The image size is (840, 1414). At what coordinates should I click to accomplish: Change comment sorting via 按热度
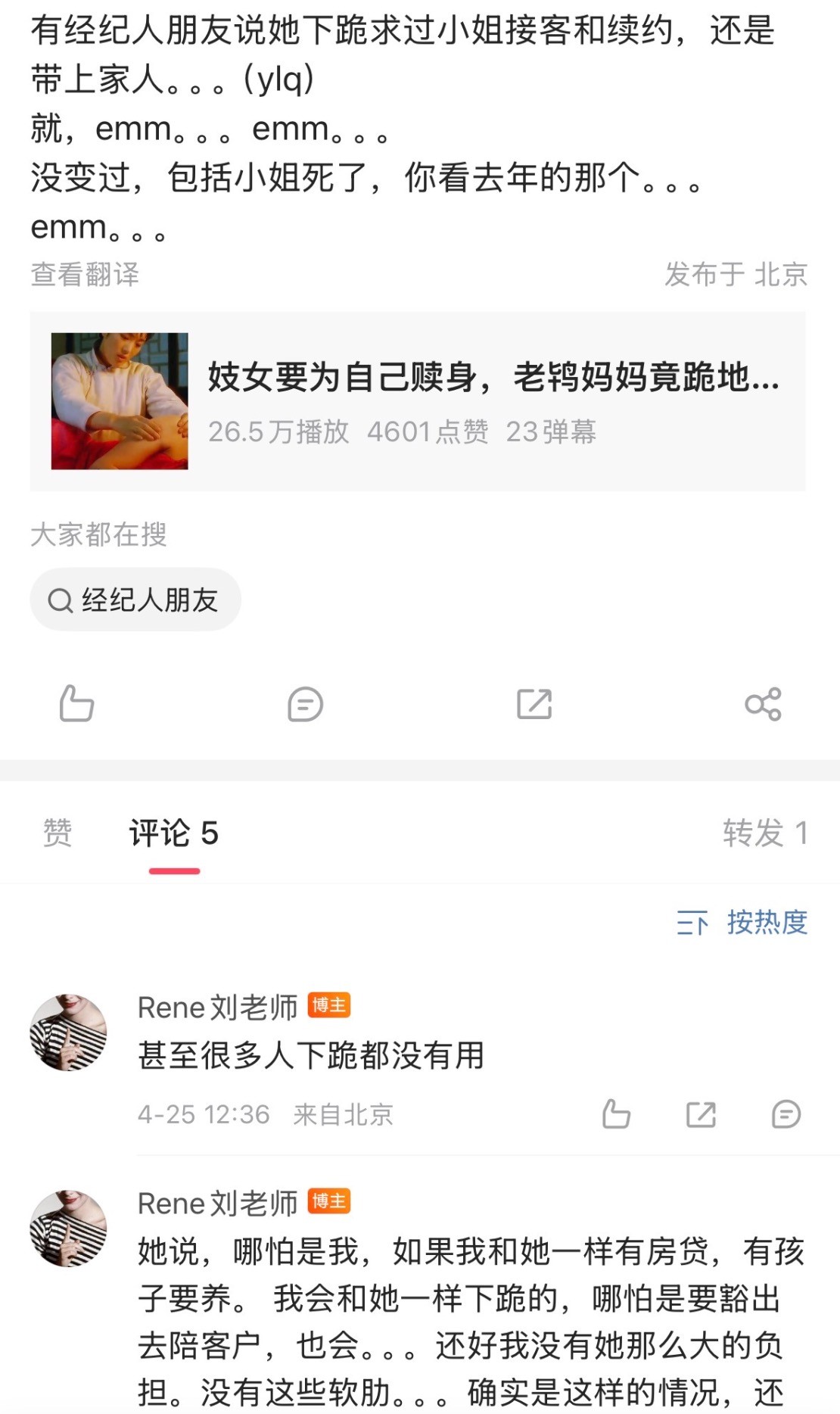(x=742, y=922)
